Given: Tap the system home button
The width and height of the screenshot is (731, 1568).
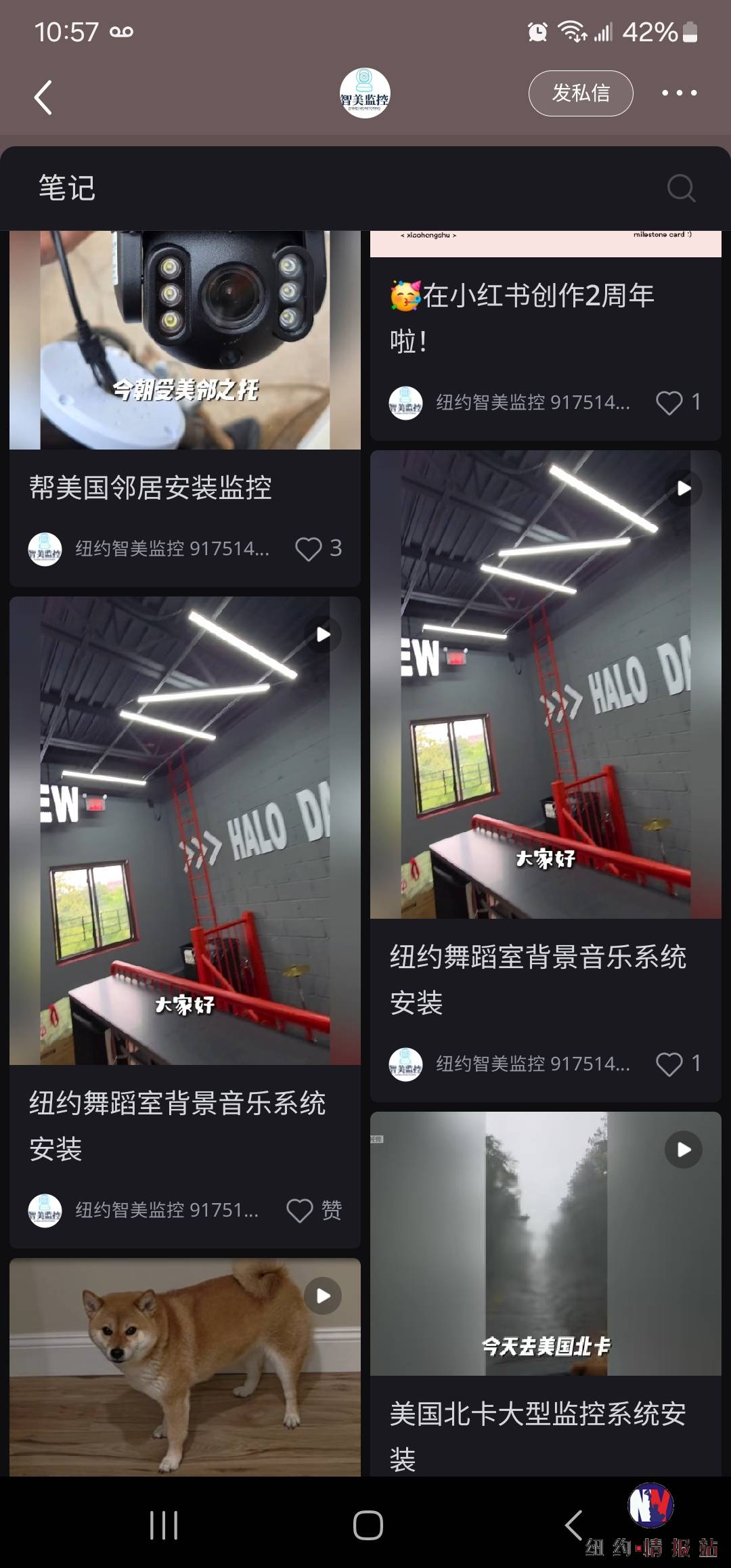Looking at the screenshot, I should click(368, 1525).
